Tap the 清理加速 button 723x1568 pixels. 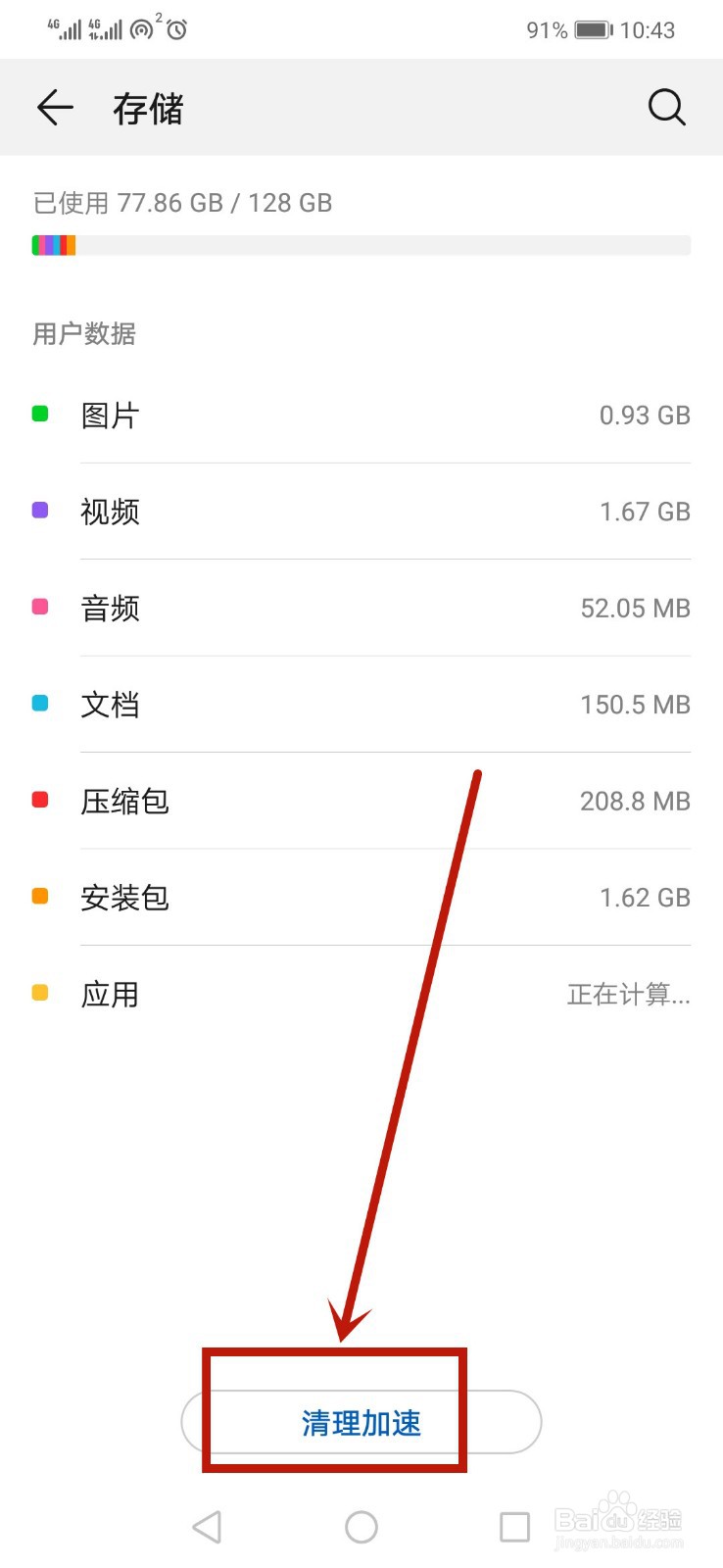pyautogui.click(x=361, y=1422)
